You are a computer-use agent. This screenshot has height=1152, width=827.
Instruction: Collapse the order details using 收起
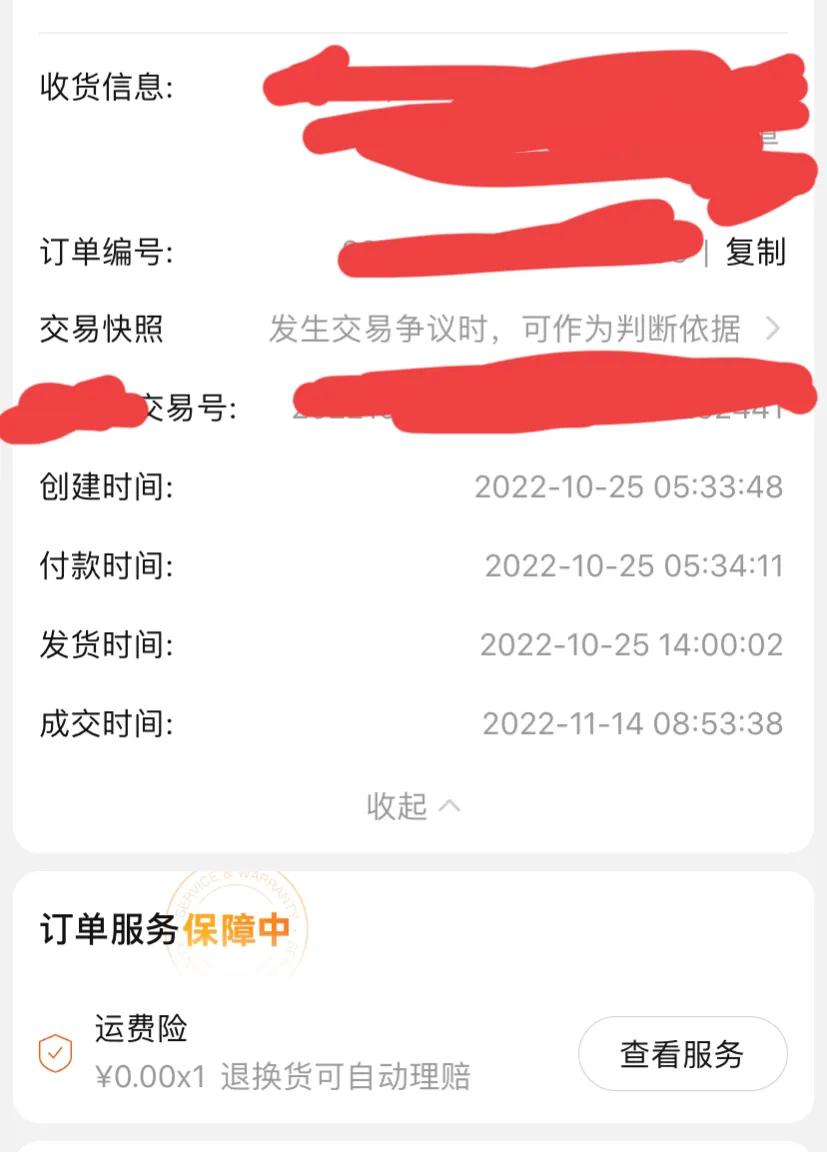click(398, 806)
